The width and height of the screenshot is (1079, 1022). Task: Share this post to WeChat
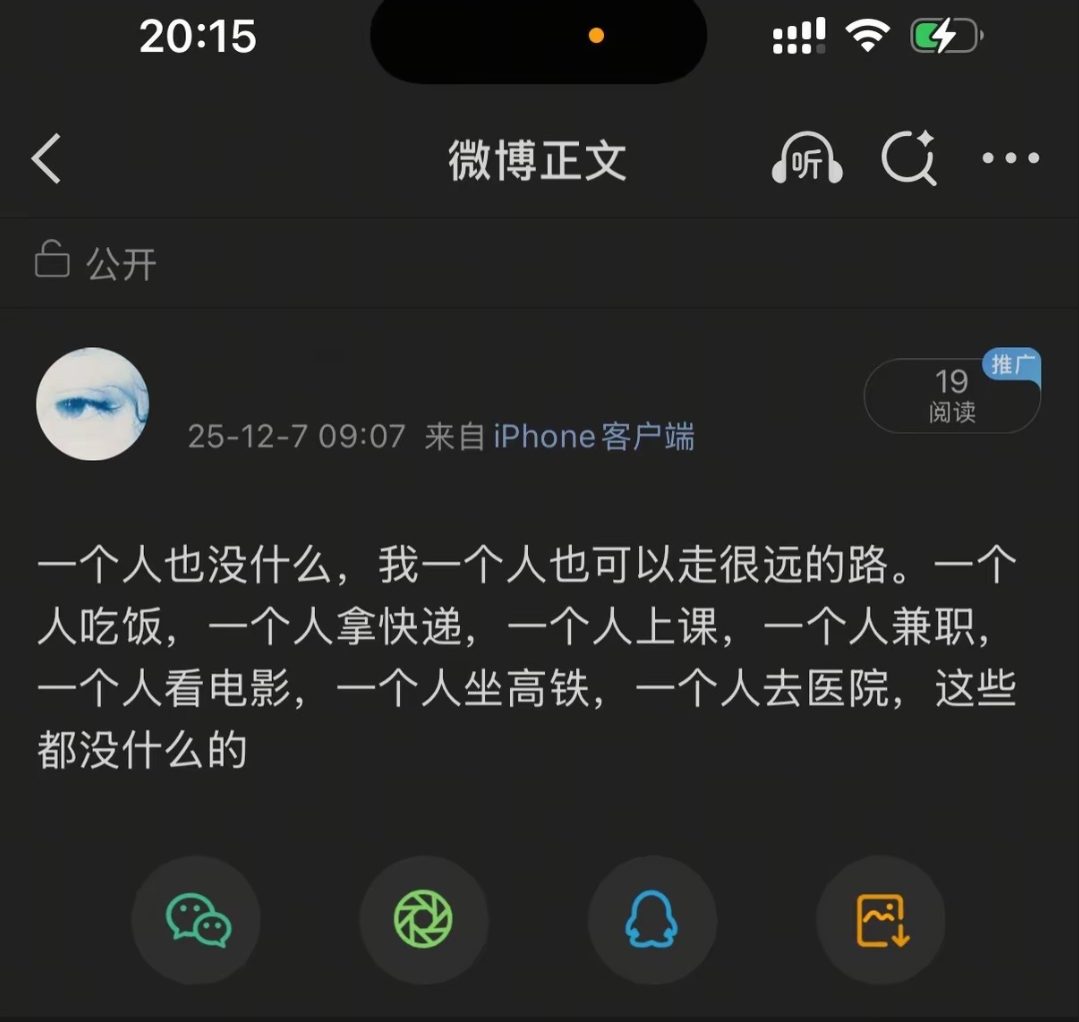(197, 919)
